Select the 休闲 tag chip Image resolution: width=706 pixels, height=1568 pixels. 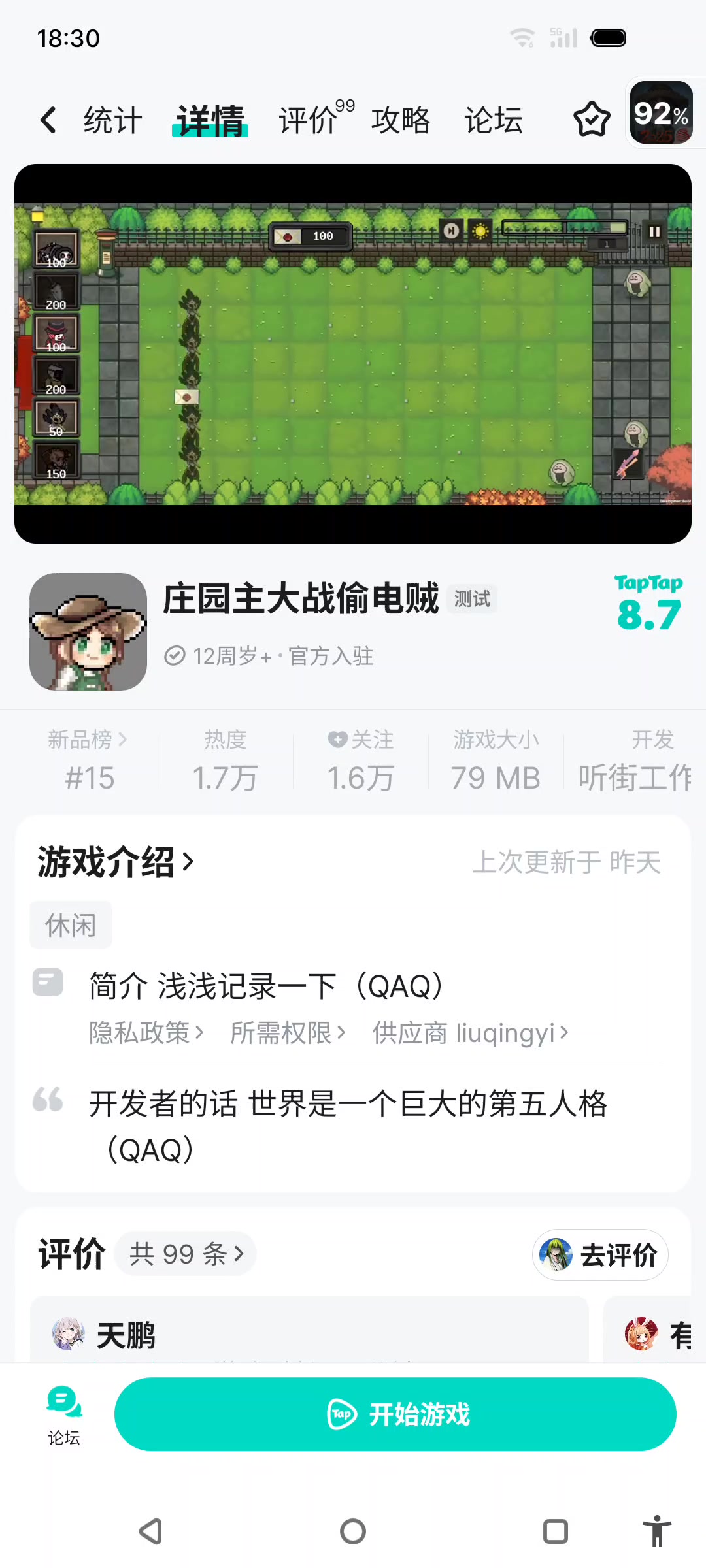(71, 925)
